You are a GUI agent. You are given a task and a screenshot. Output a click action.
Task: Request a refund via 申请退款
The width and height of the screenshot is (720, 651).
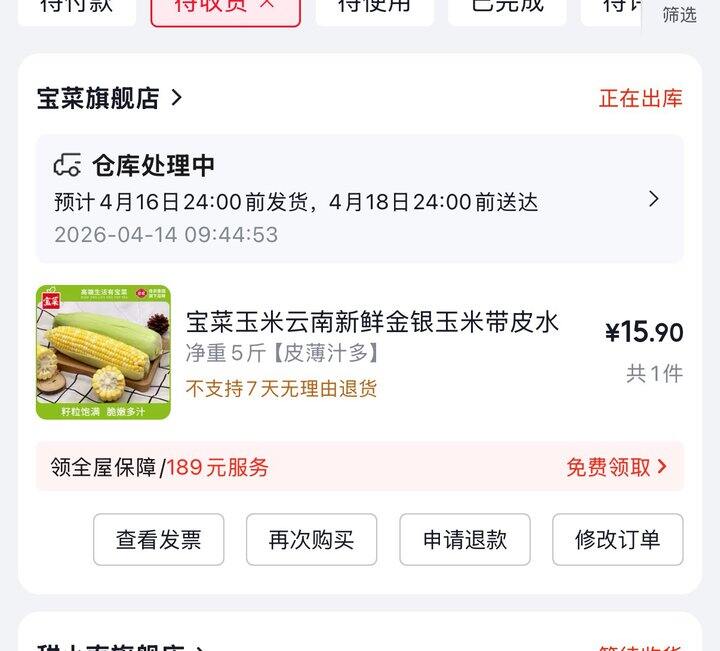coord(464,540)
